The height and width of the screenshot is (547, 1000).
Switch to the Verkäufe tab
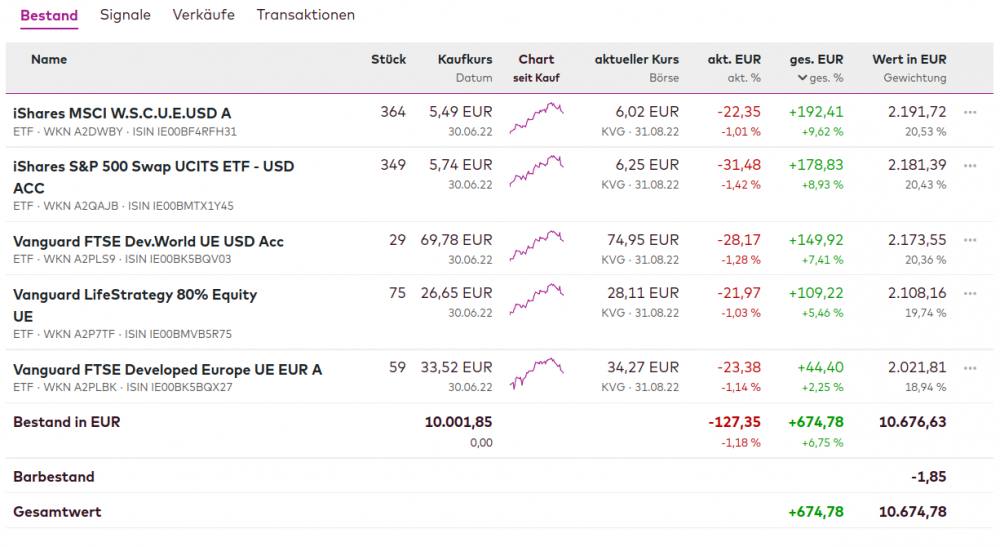click(204, 15)
